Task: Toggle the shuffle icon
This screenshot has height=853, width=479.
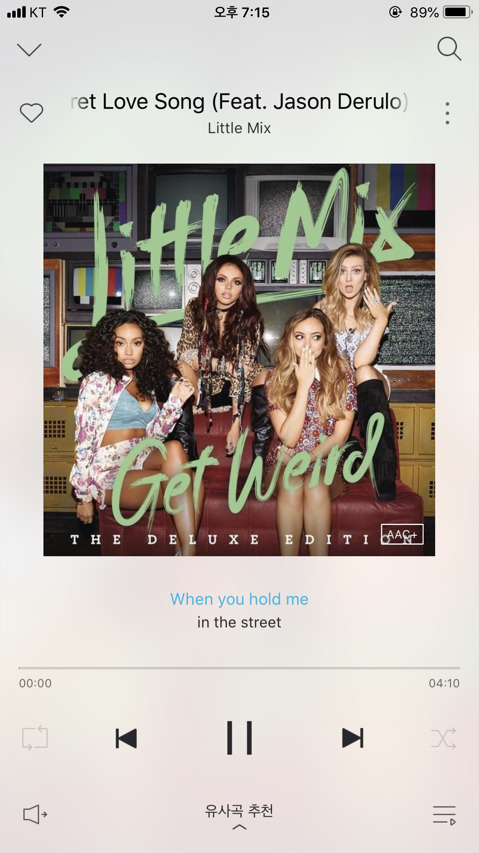Action: [444, 738]
